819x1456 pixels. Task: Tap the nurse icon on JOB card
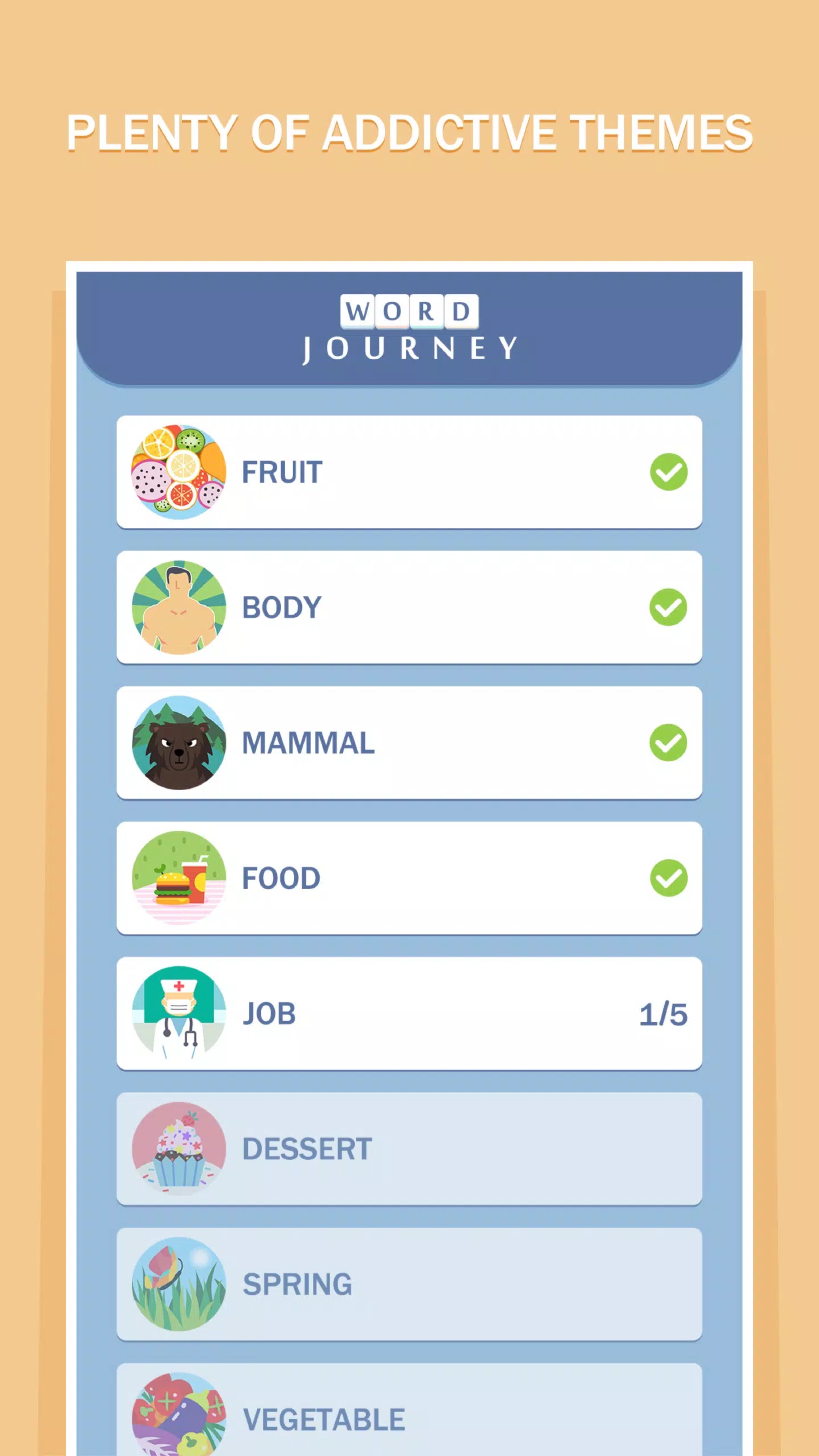178,1012
